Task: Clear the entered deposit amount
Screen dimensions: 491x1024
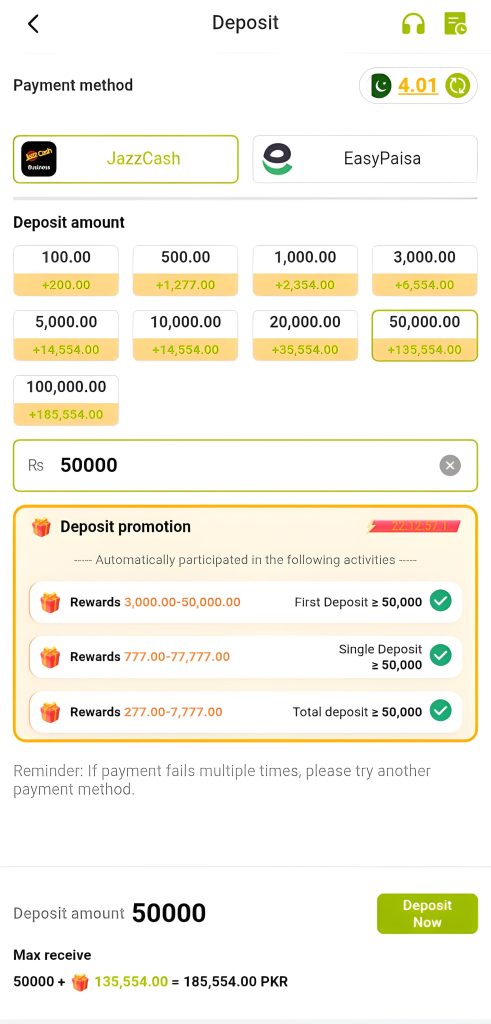Action: (x=450, y=466)
